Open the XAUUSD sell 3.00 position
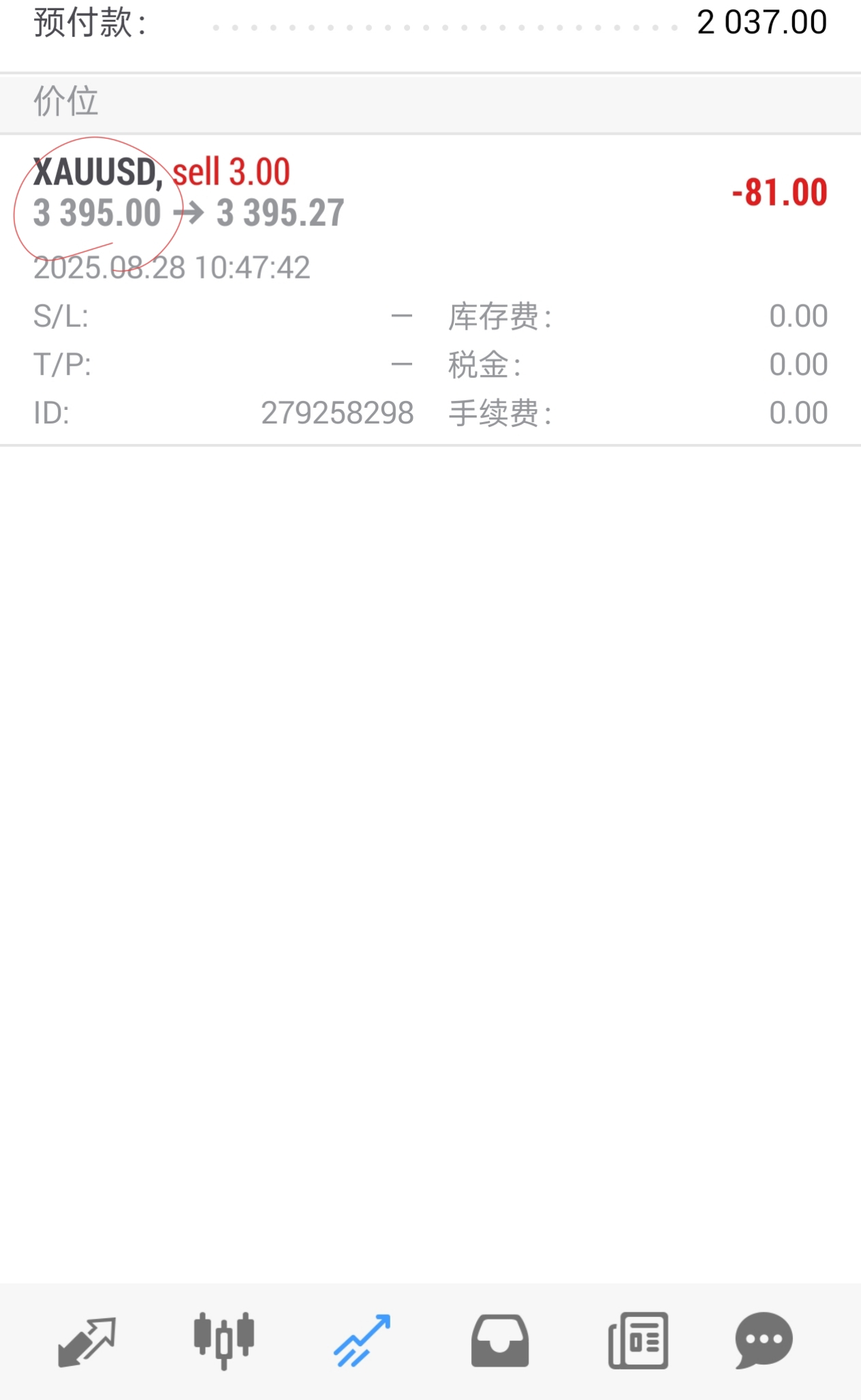 click(x=430, y=291)
